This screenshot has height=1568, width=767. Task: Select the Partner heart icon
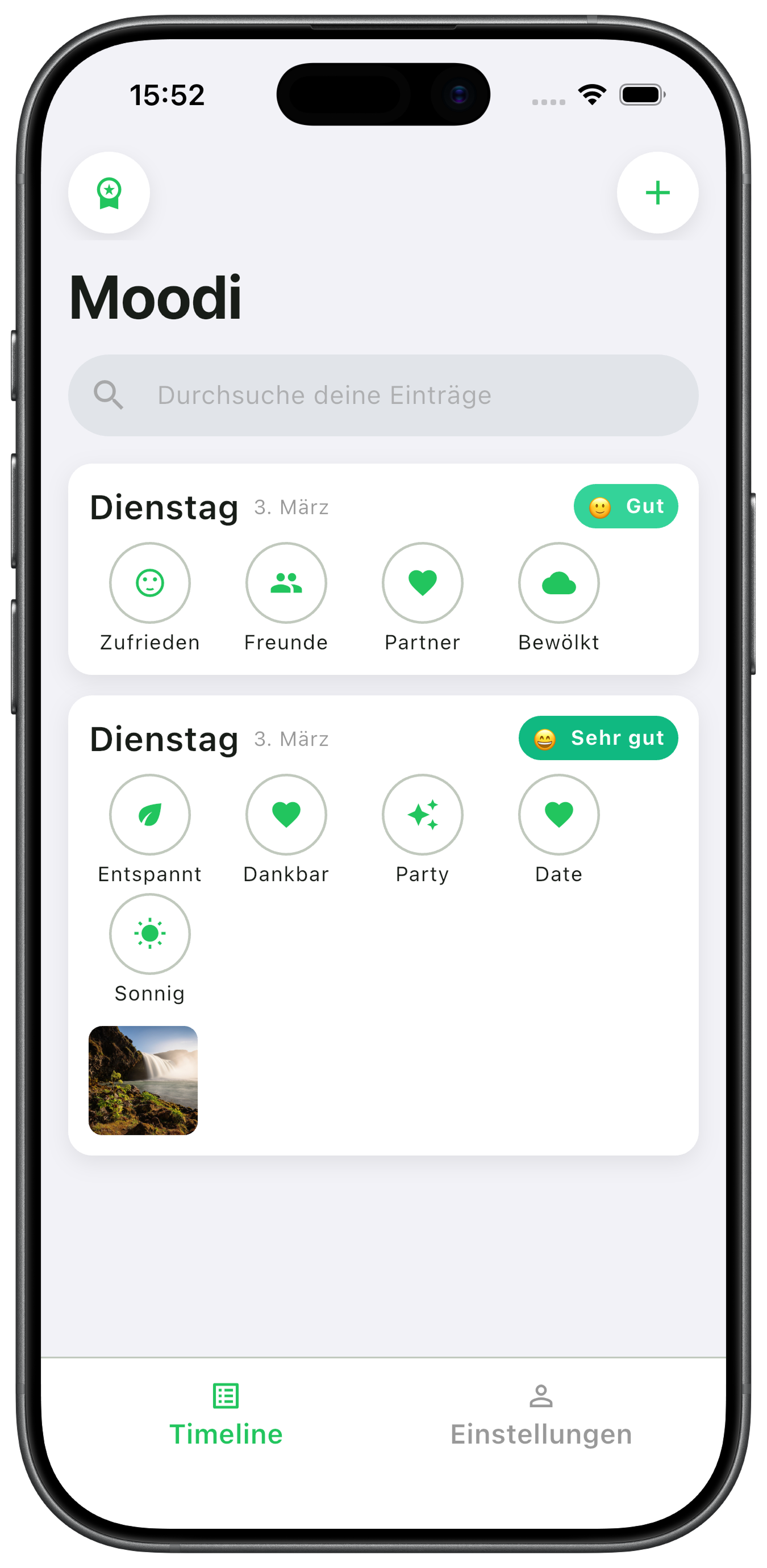423,582
